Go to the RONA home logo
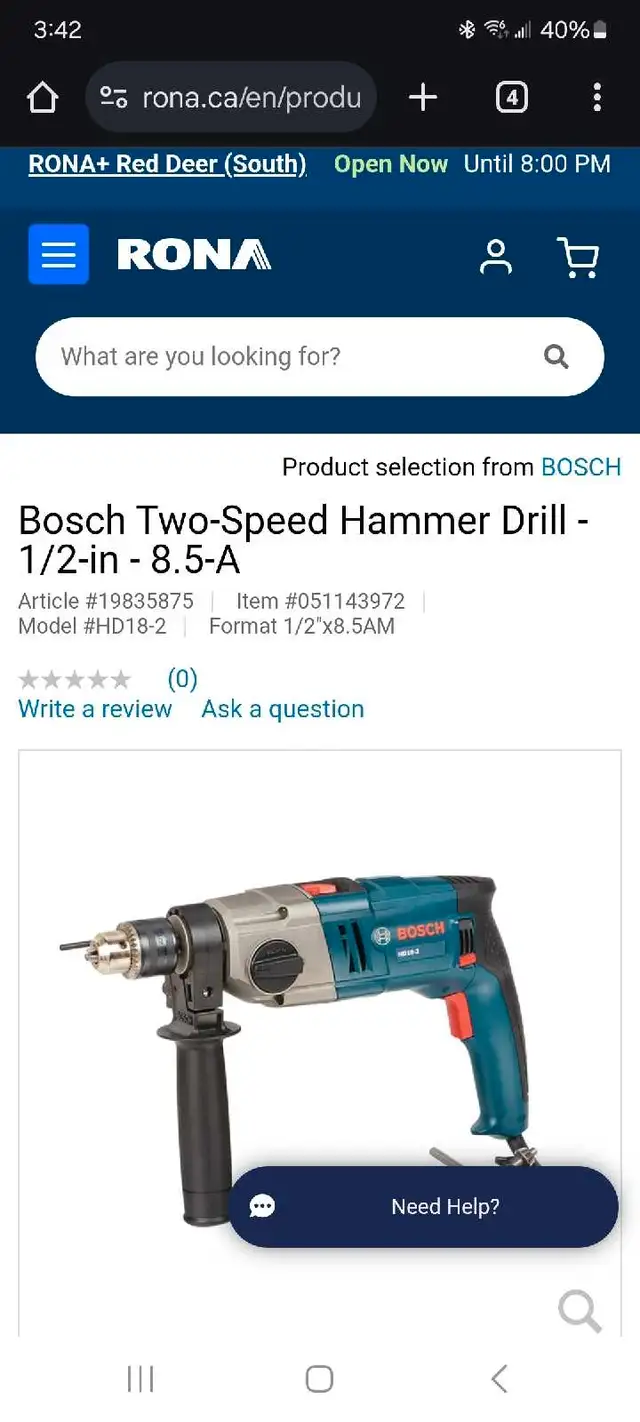The height and width of the screenshot is (1422, 640). (x=194, y=255)
